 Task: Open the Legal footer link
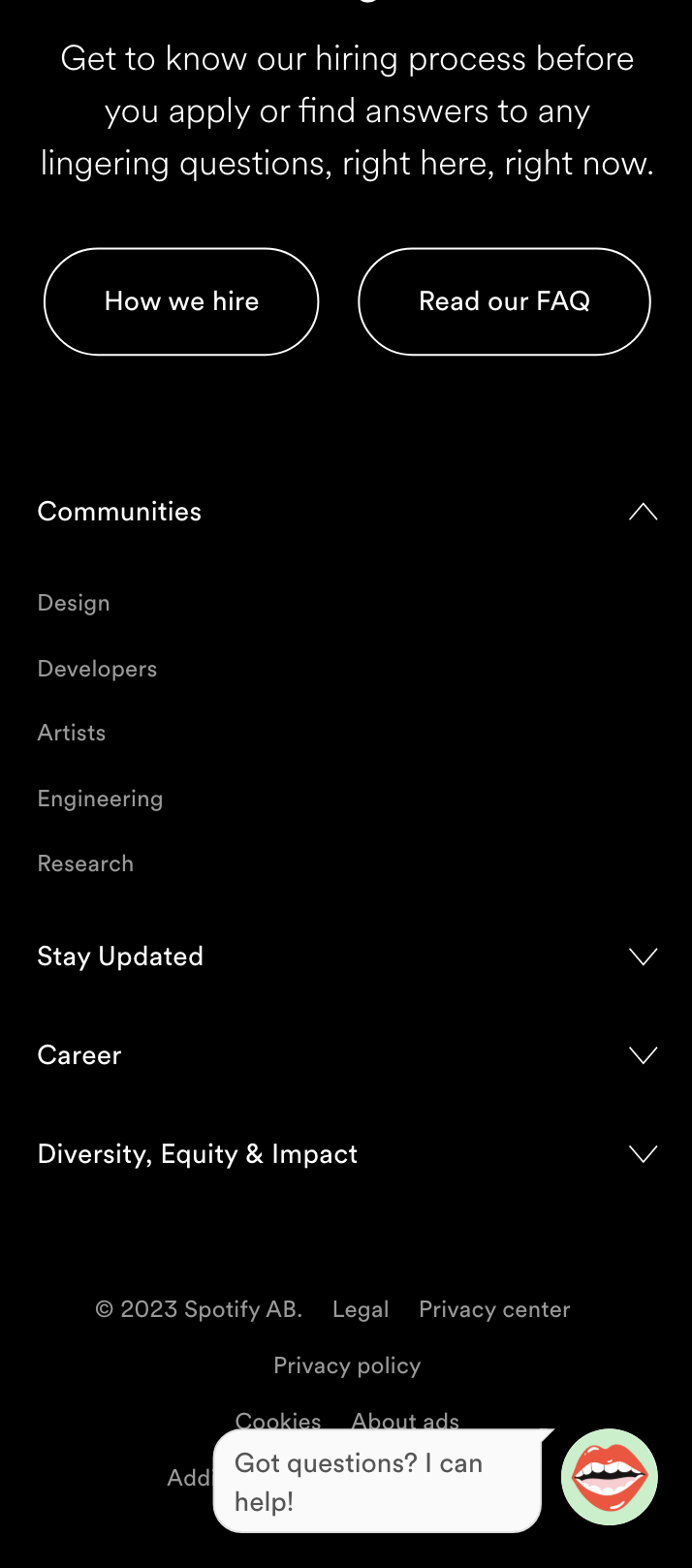[361, 1309]
